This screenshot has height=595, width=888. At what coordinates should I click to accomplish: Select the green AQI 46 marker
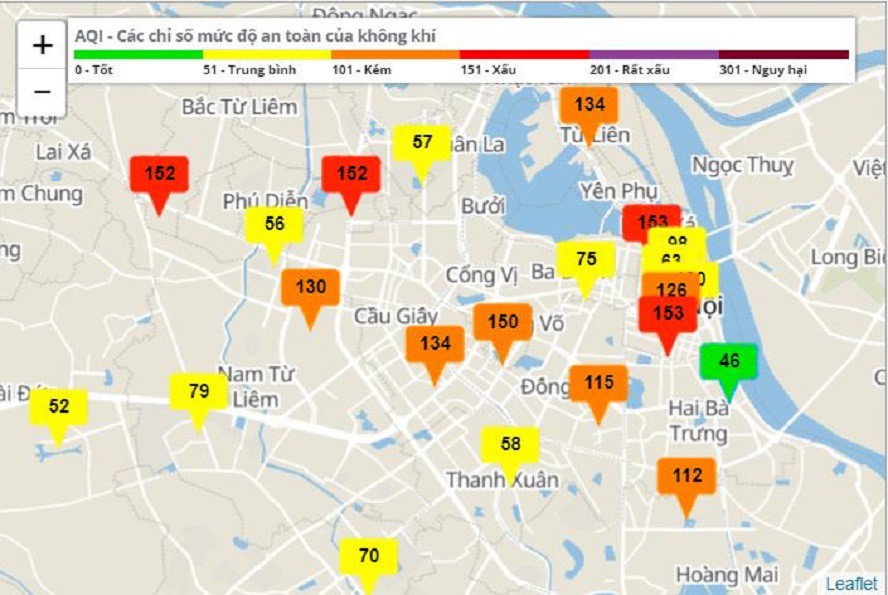[x=729, y=362]
